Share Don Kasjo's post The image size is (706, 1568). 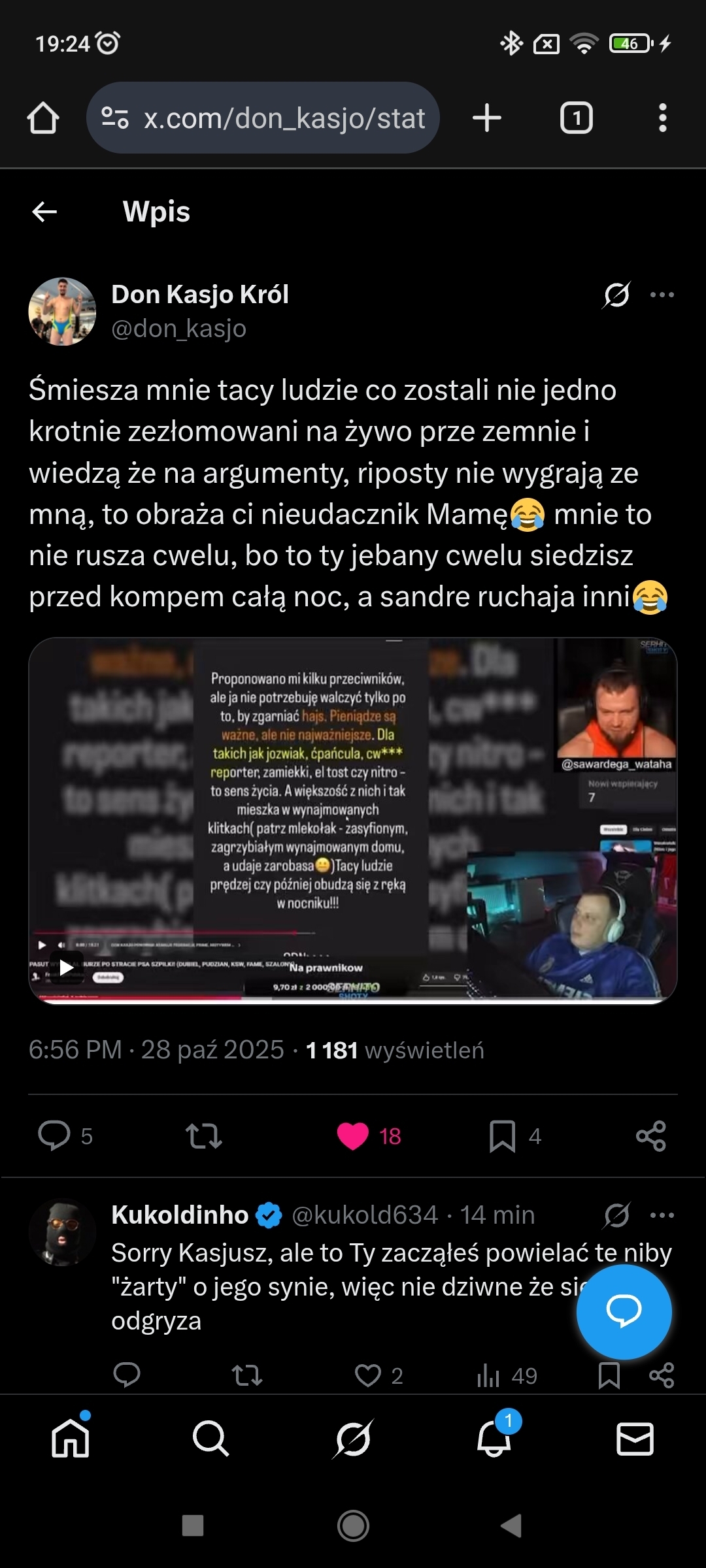[x=650, y=1135]
